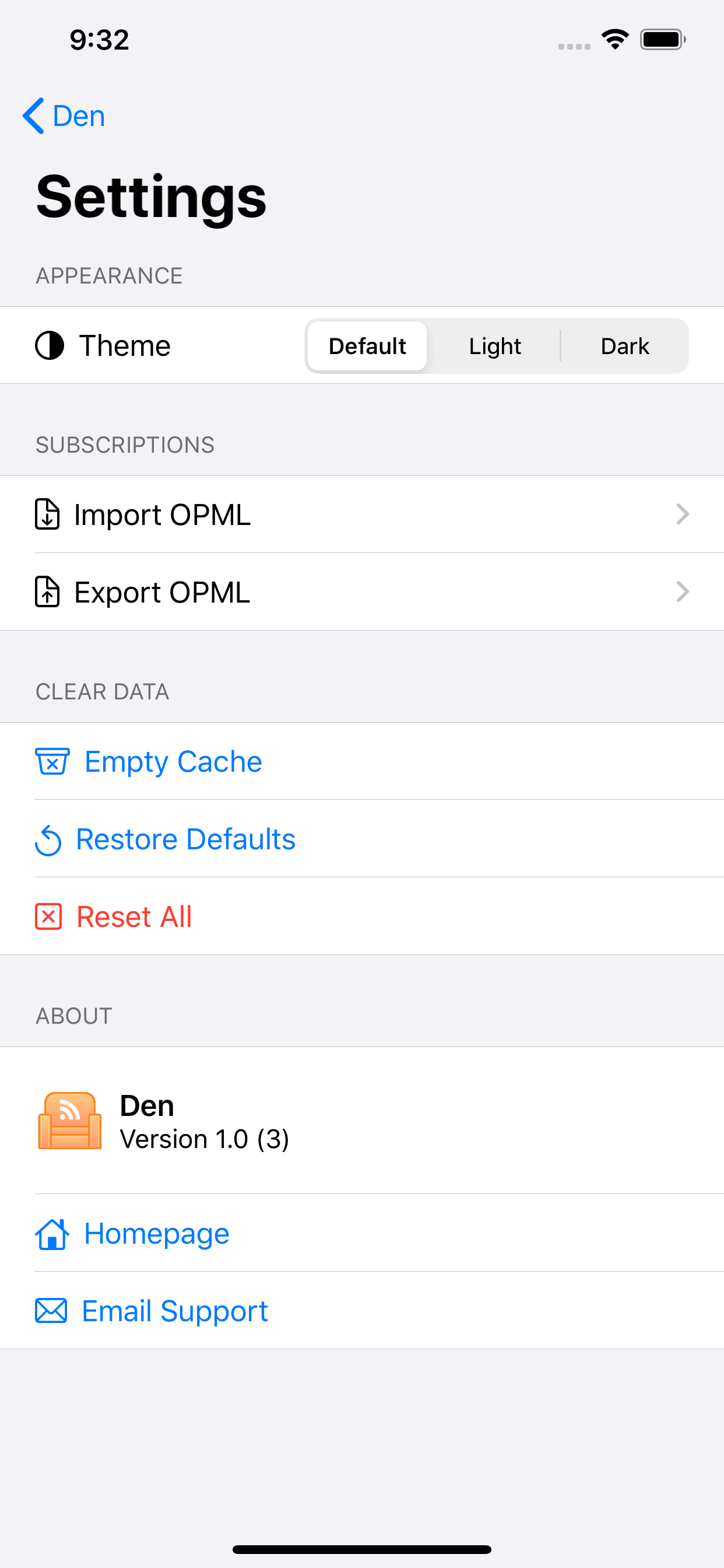Select the Default theme option
724x1568 pixels.
tap(367, 346)
